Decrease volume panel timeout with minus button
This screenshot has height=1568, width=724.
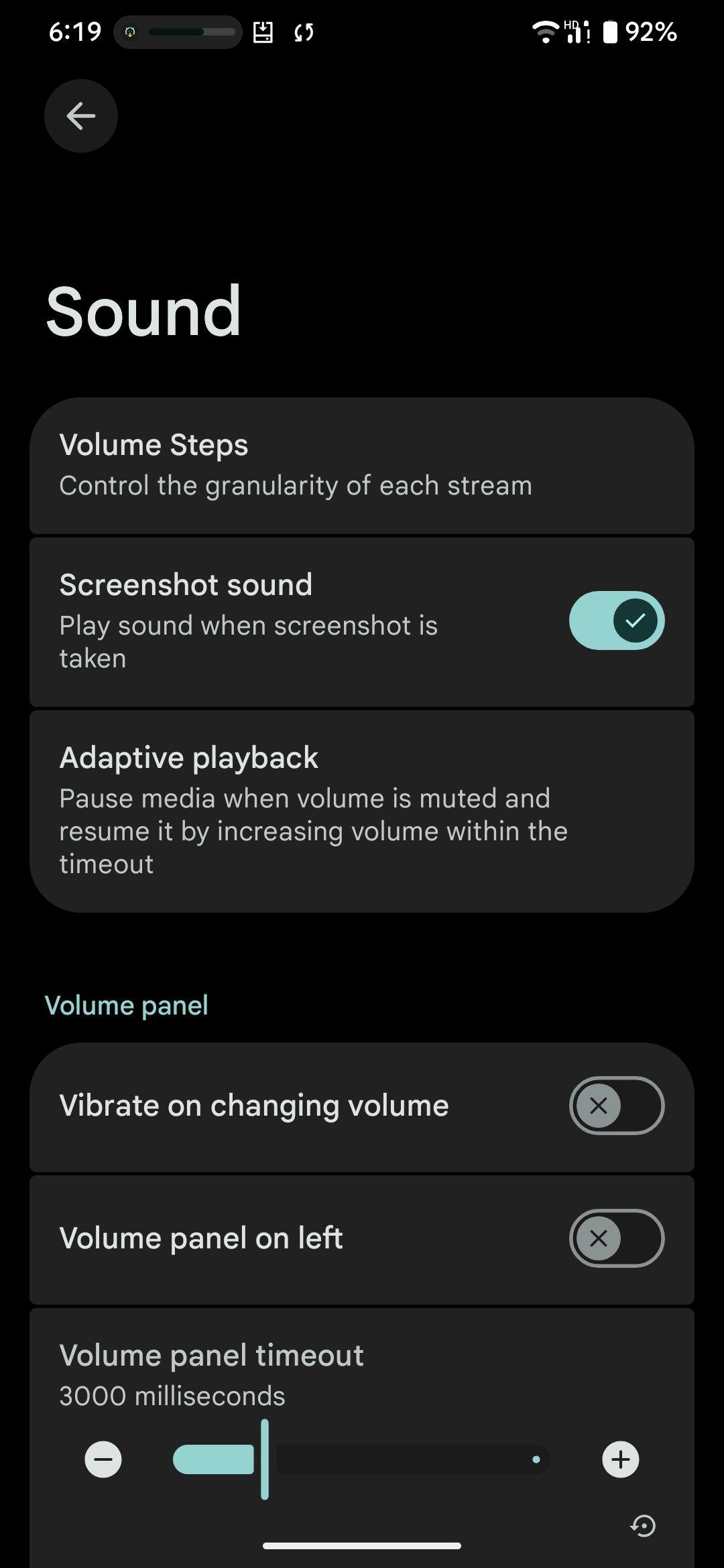tap(103, 1459)
